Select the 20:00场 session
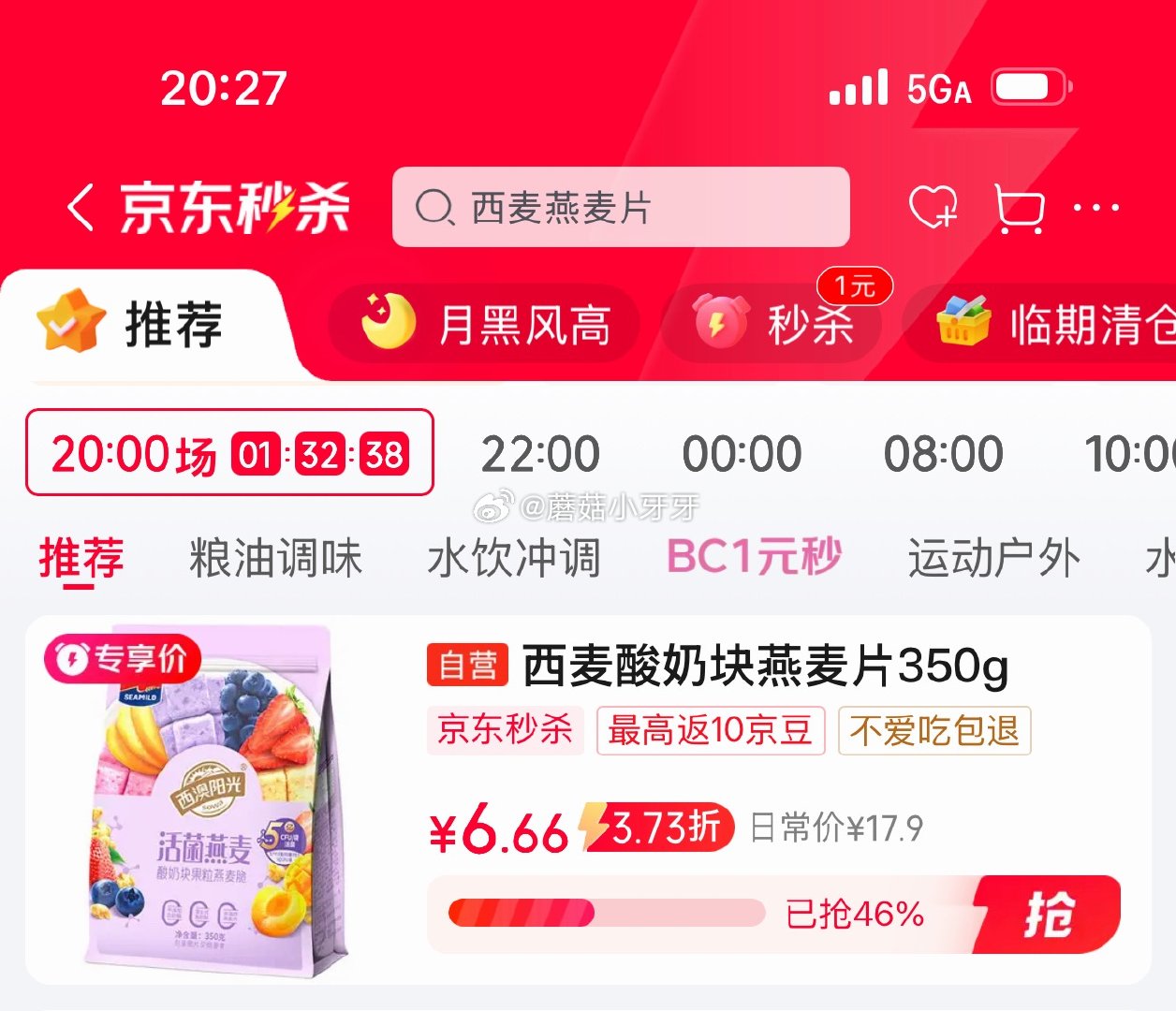 coord(229,453)
